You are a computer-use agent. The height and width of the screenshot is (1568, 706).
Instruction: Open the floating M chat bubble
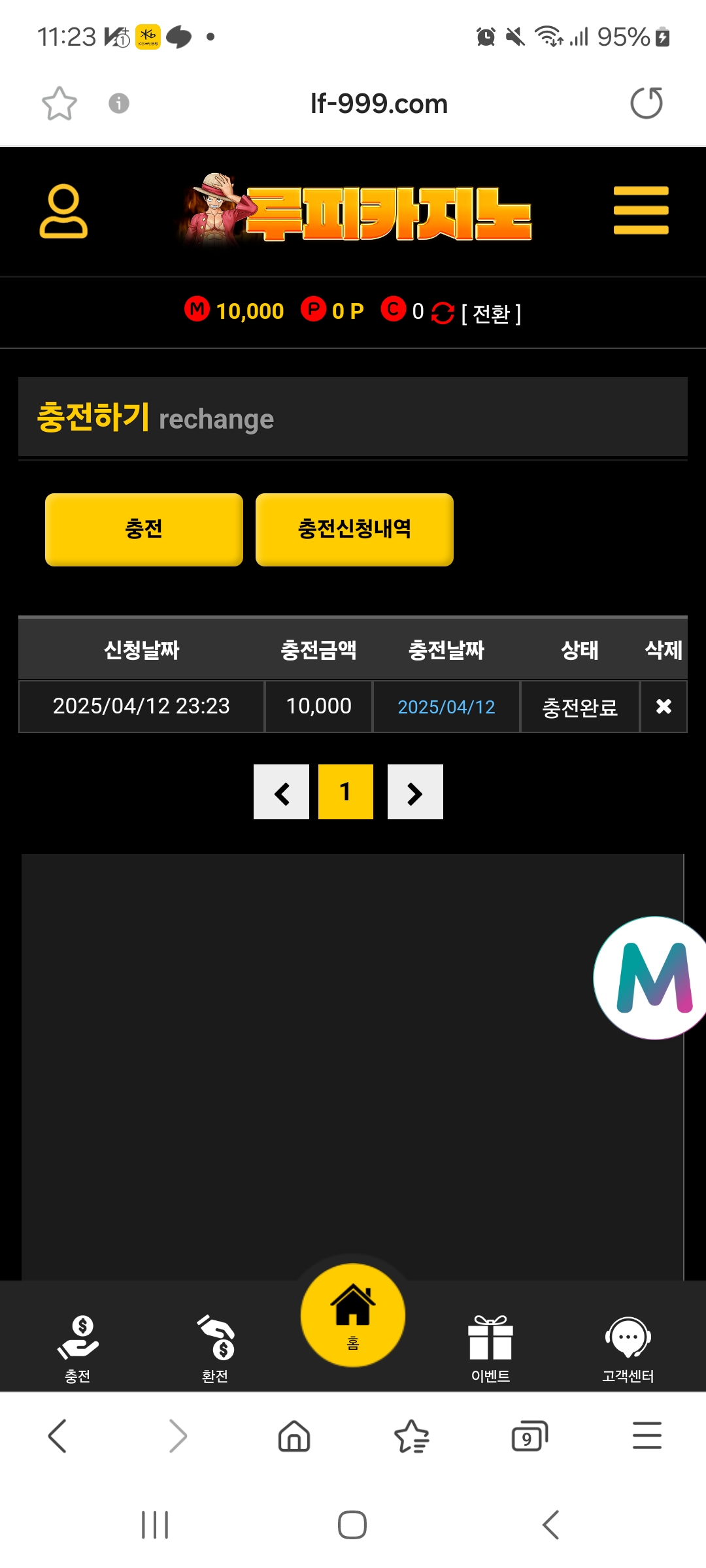click(651, 978)
